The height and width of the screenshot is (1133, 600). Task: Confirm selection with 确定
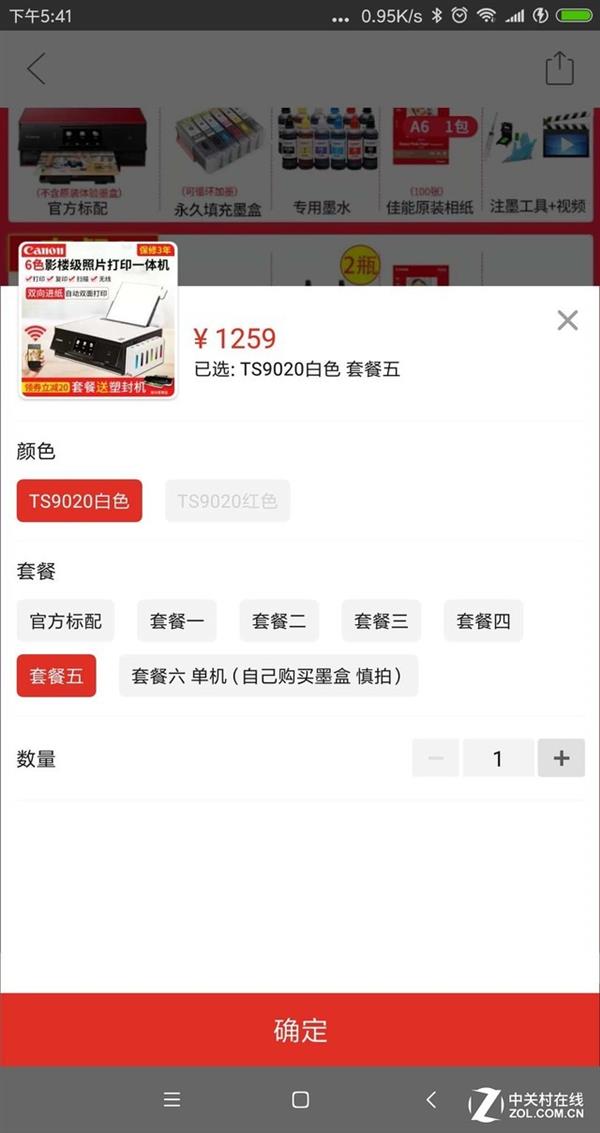[x=300, y=1030]
